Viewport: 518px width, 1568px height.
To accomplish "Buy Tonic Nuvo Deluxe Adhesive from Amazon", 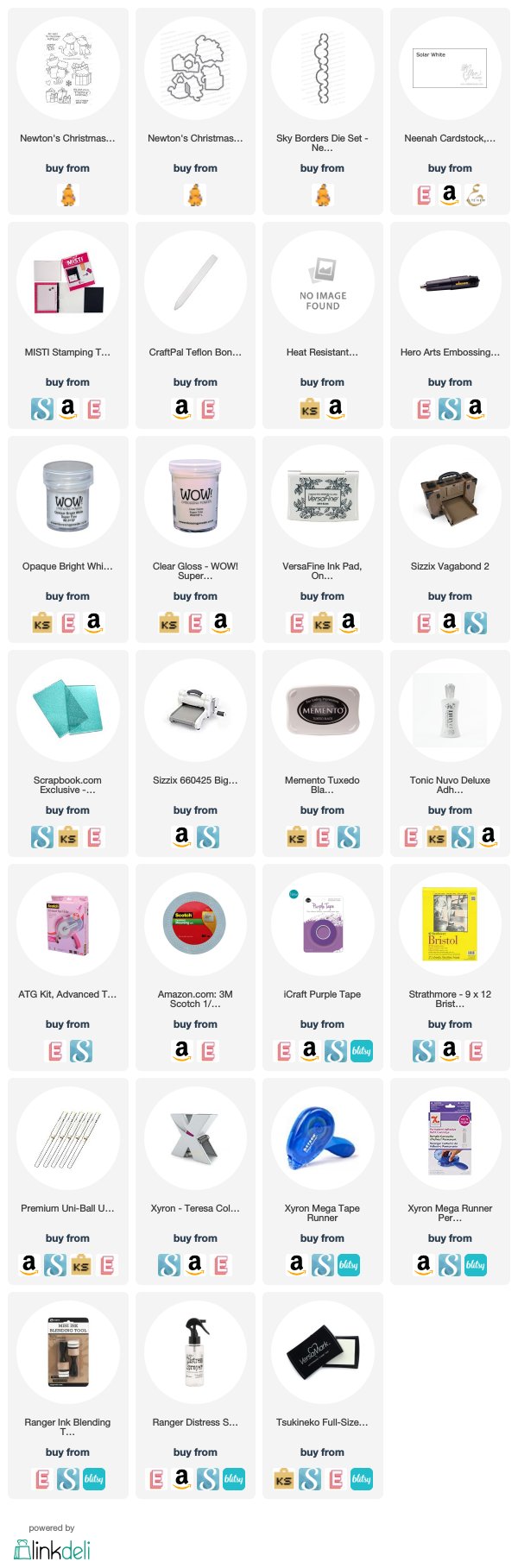I will [x=489, y=836].
